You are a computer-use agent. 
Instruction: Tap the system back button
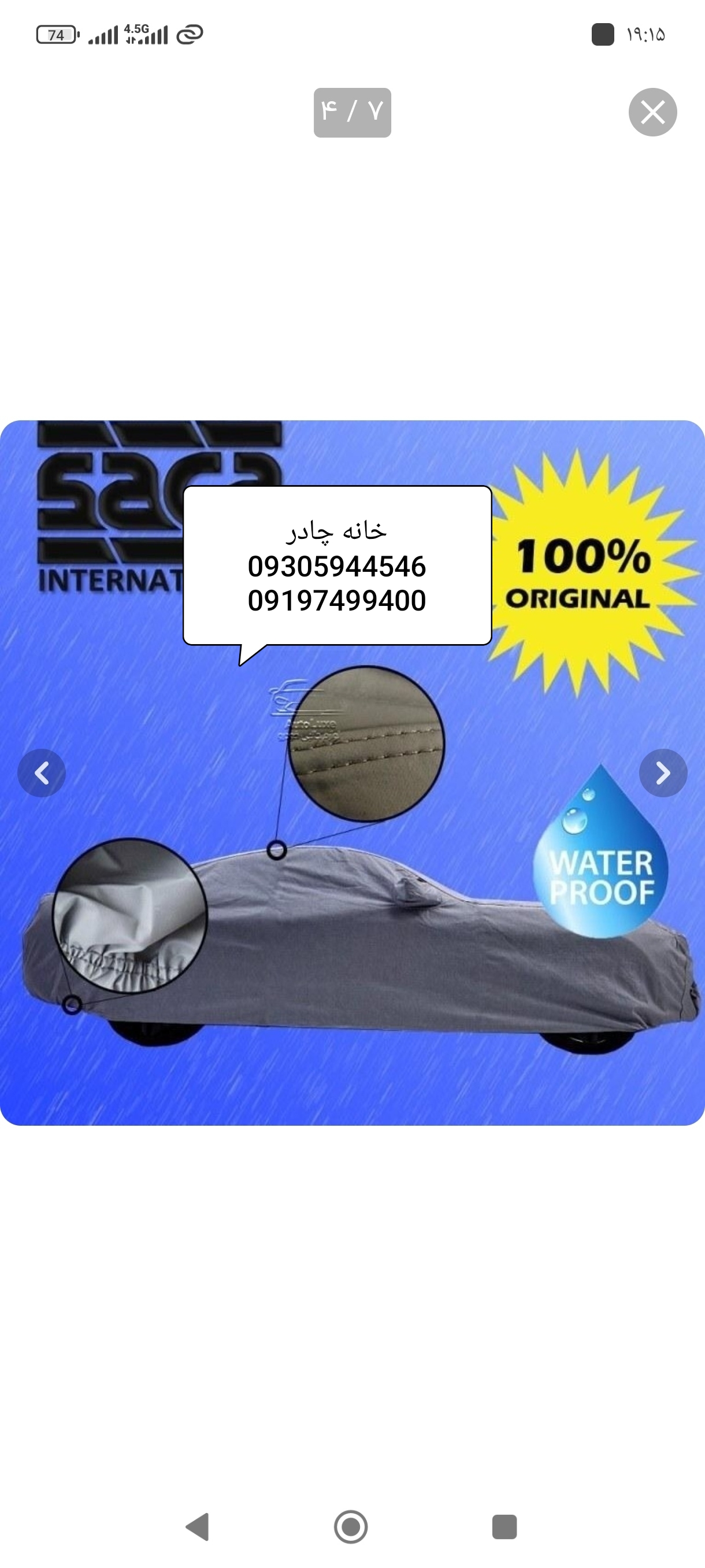coord(198,1526)
